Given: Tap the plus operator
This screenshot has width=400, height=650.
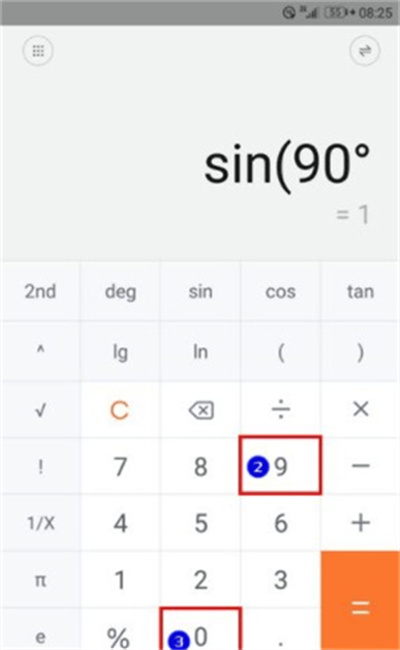Looking at the screenshot, I should [360, 523].
